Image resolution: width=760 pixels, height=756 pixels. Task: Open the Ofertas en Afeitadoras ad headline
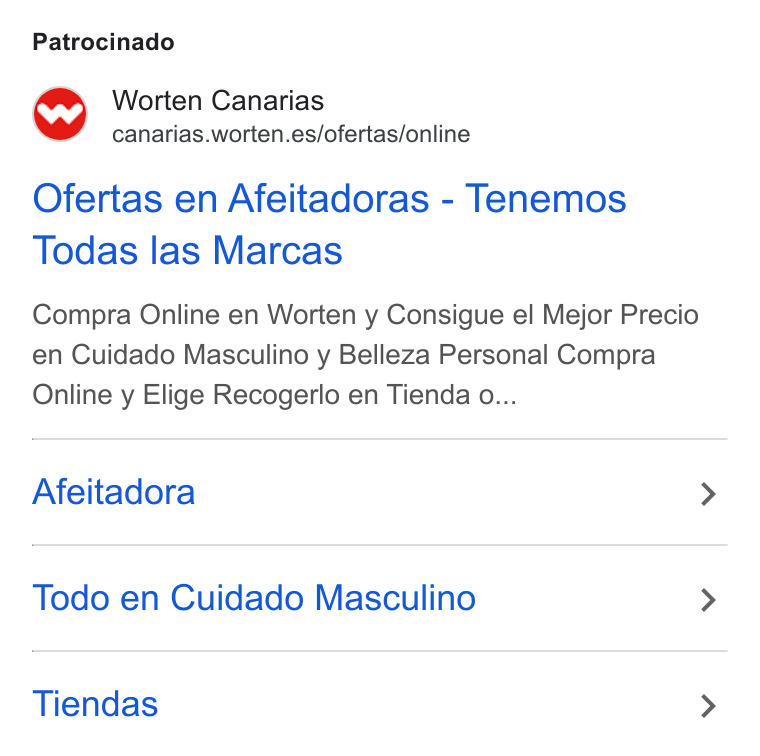[x=330, y=224]
